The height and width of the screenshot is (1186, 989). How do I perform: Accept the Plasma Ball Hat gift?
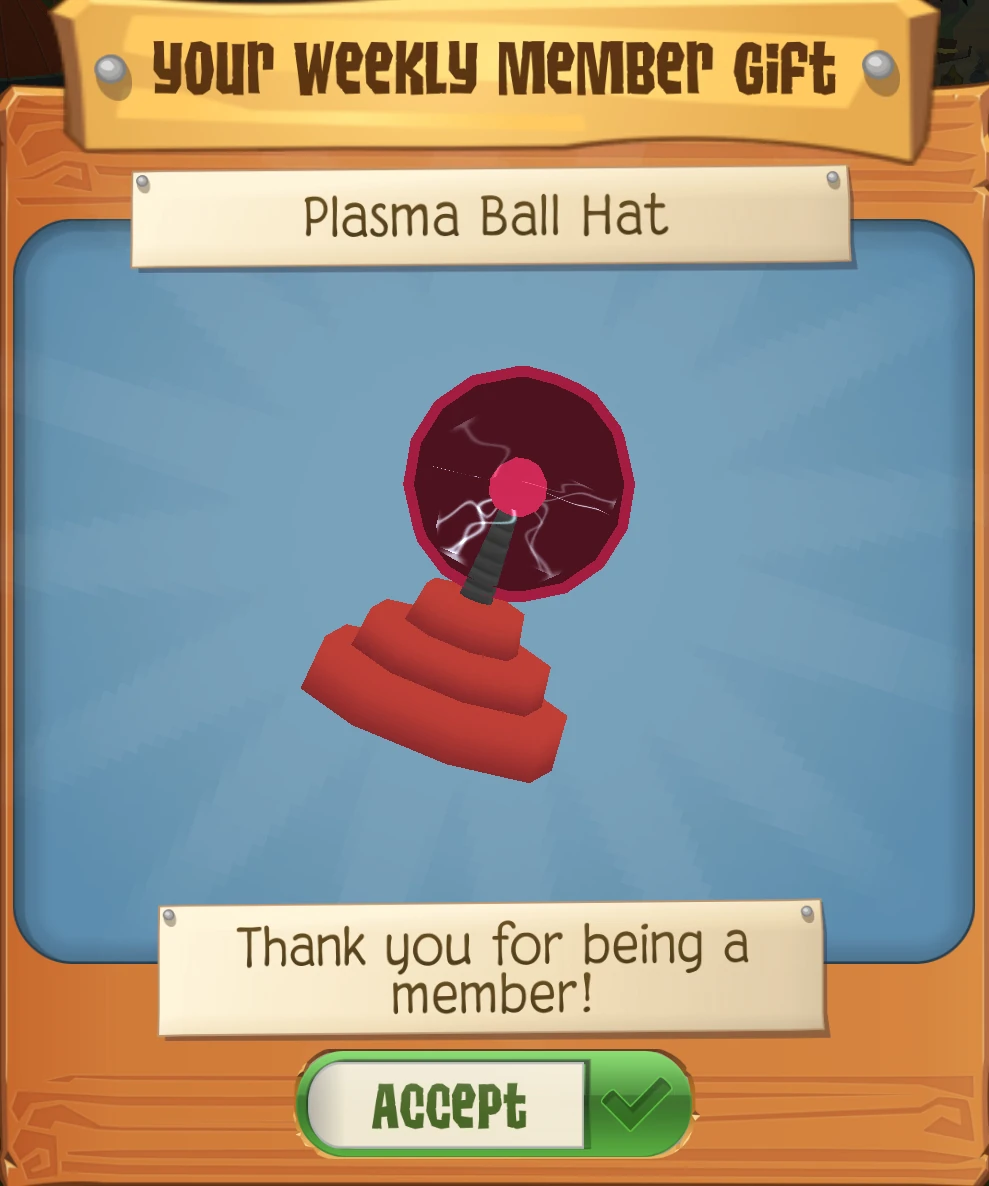coord(494,1105)
